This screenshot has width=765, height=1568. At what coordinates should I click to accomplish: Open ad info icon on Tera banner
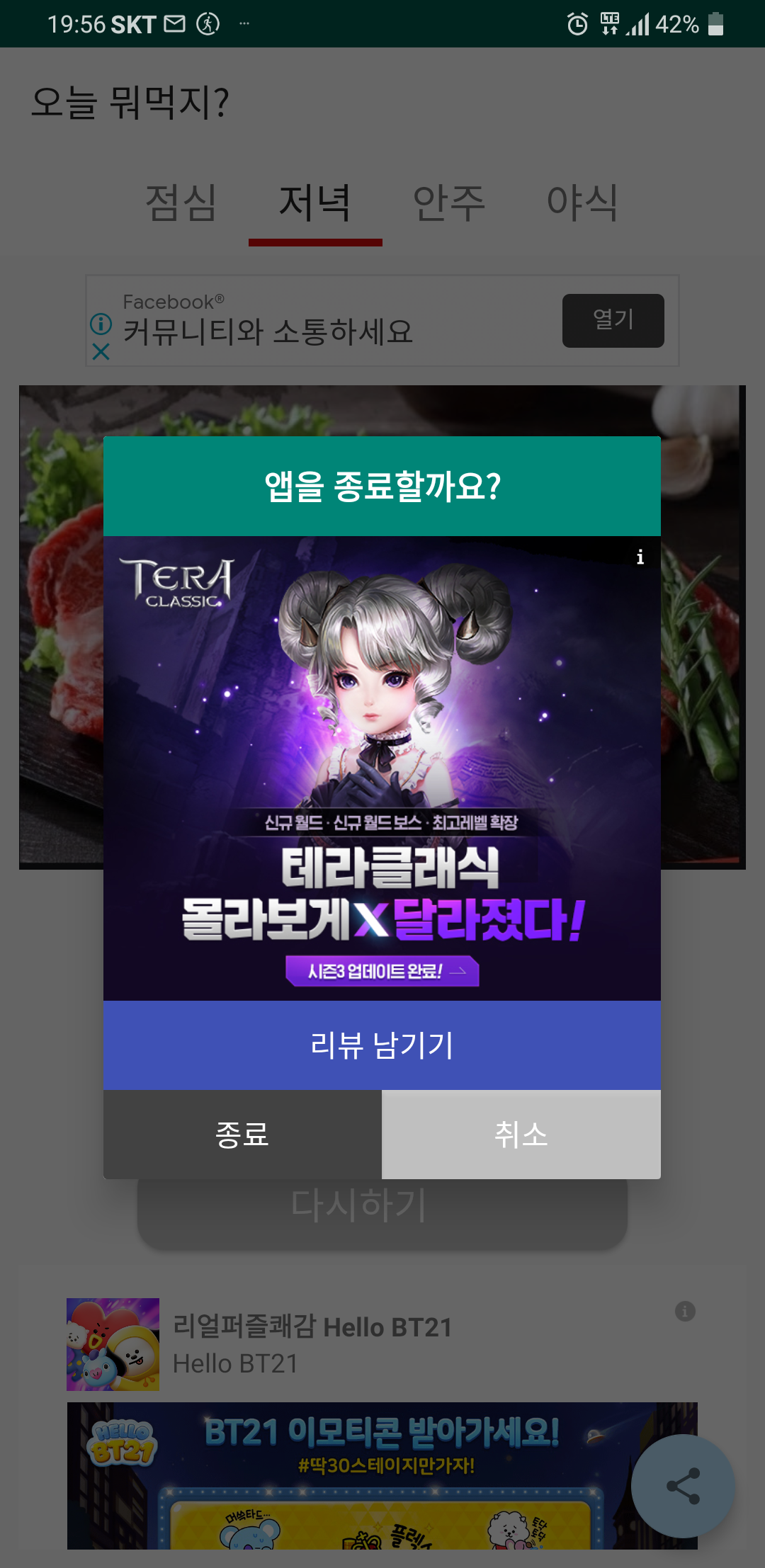point(640,557)
